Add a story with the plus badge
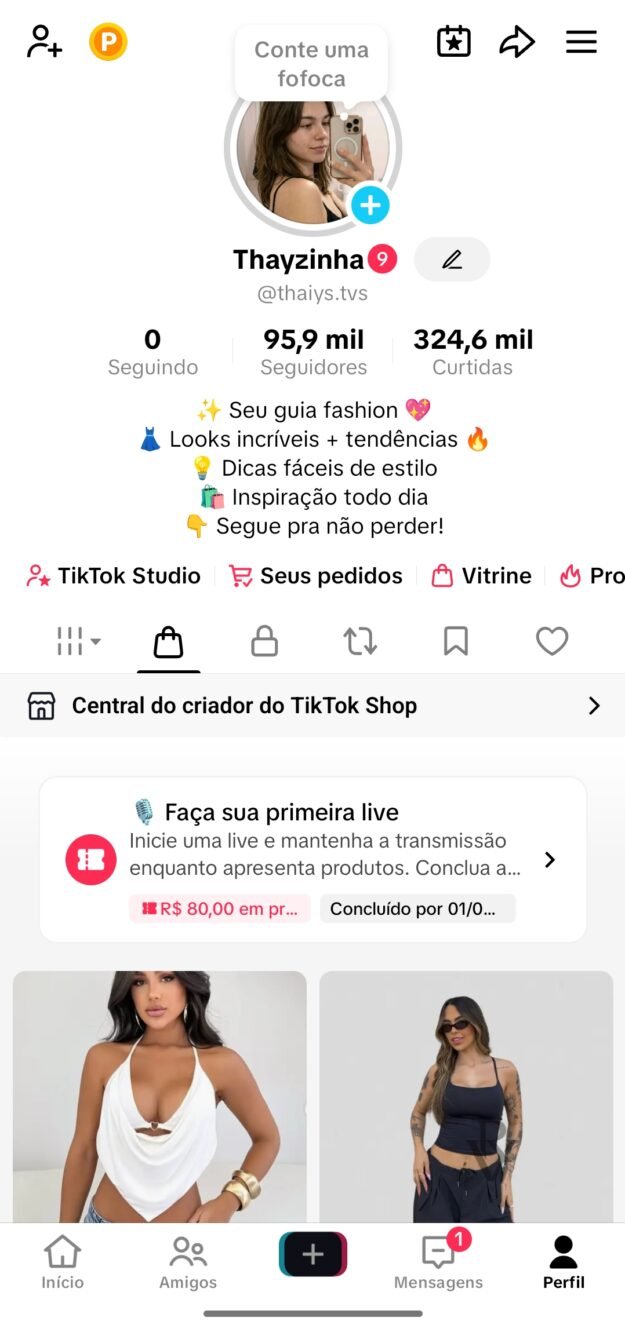The image size is (625, 1325). (370, 205)
